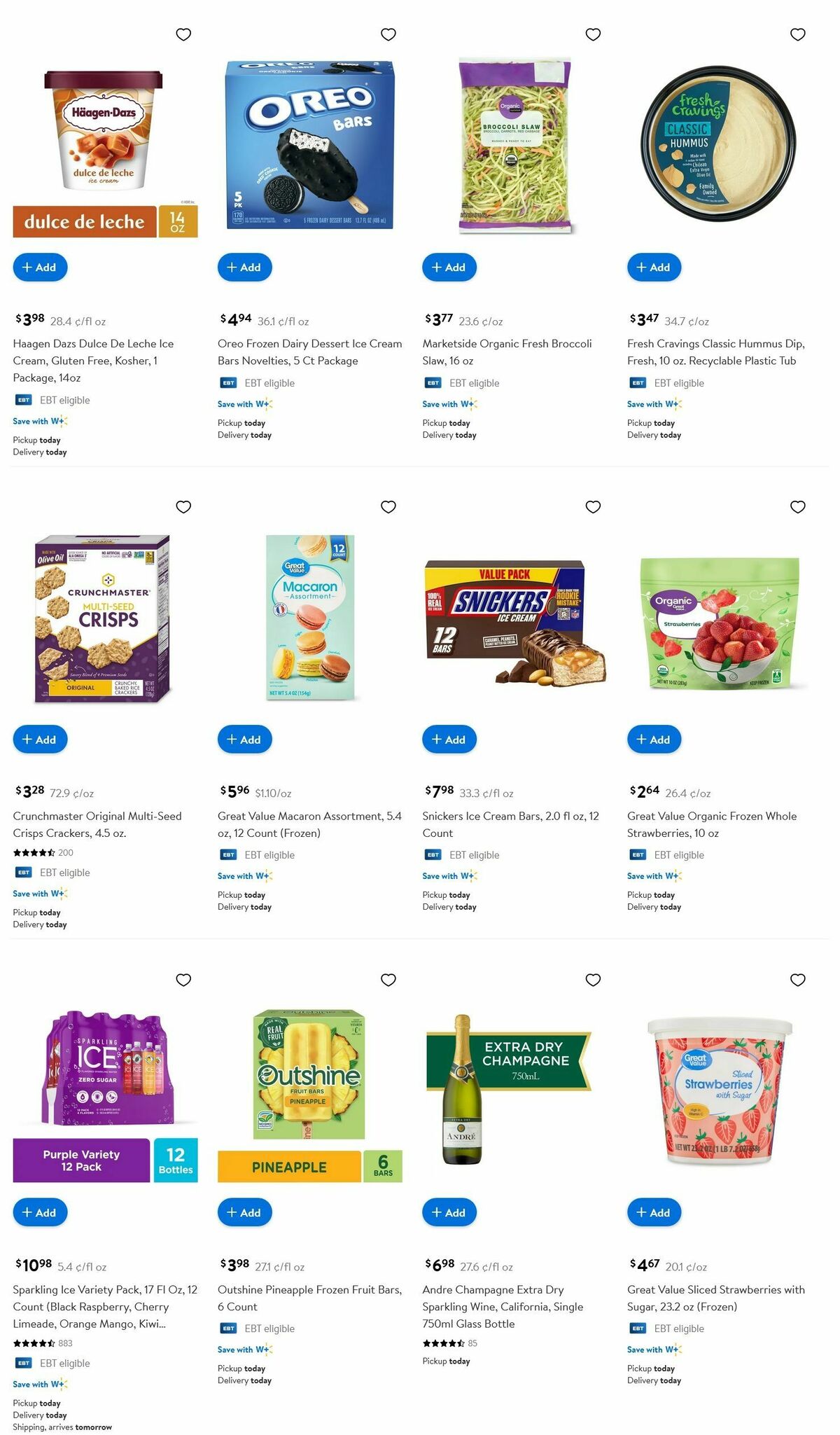Screen dimensions: 840x1435
Task: Click Add on the Oreo Frozen Dairy Dessert Bars
Action: coord(244,267)
